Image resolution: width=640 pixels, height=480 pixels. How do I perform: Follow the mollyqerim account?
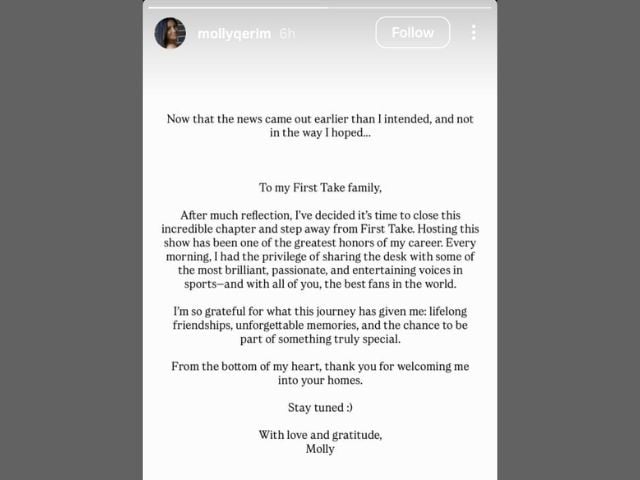[x=412, y=33]
